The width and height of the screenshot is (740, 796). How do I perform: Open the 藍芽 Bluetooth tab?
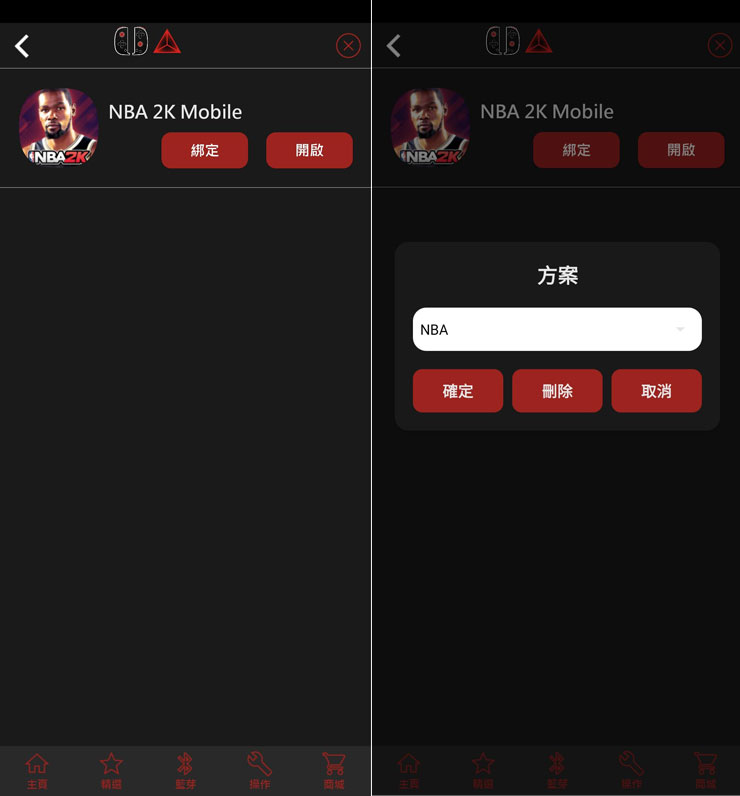tap(185, 771)
